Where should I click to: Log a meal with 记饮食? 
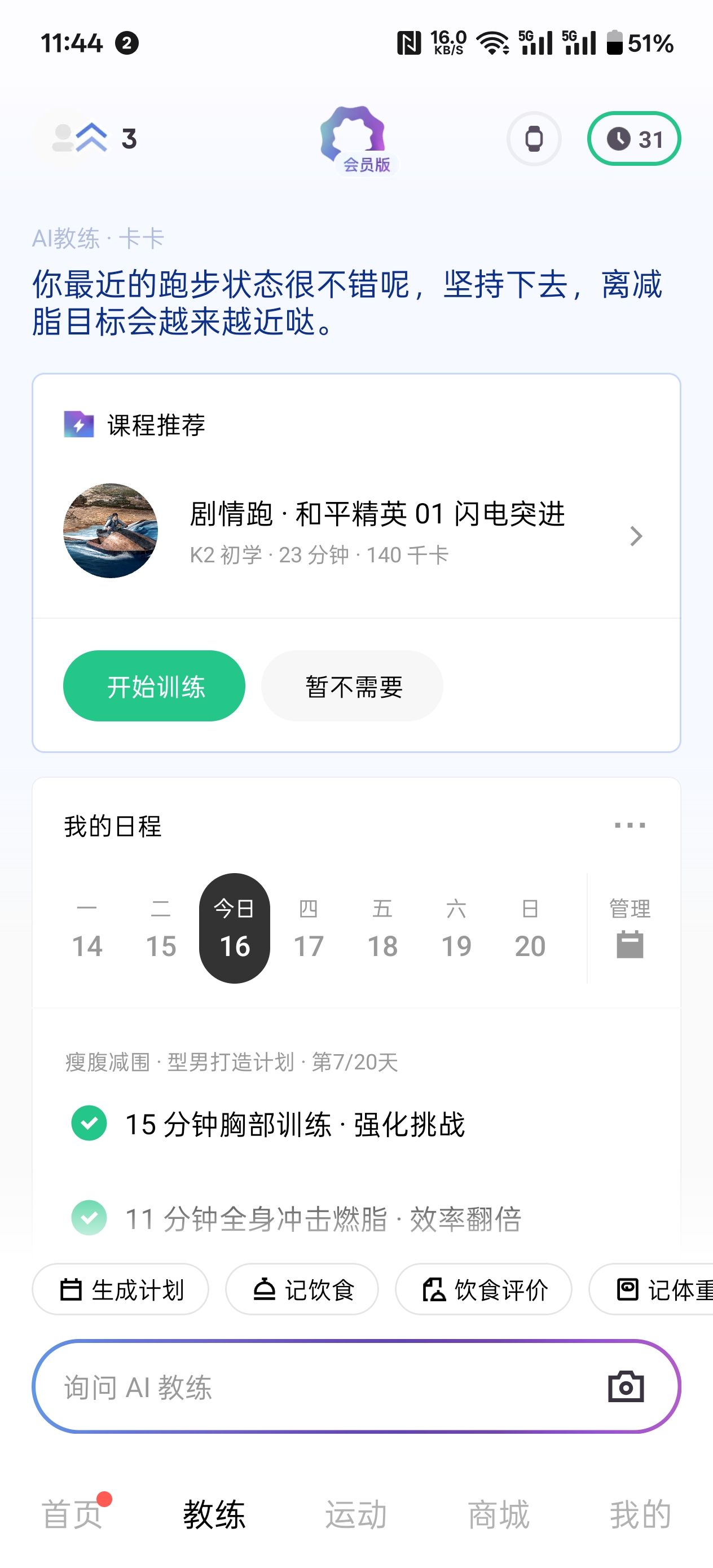click(302, 1289)
